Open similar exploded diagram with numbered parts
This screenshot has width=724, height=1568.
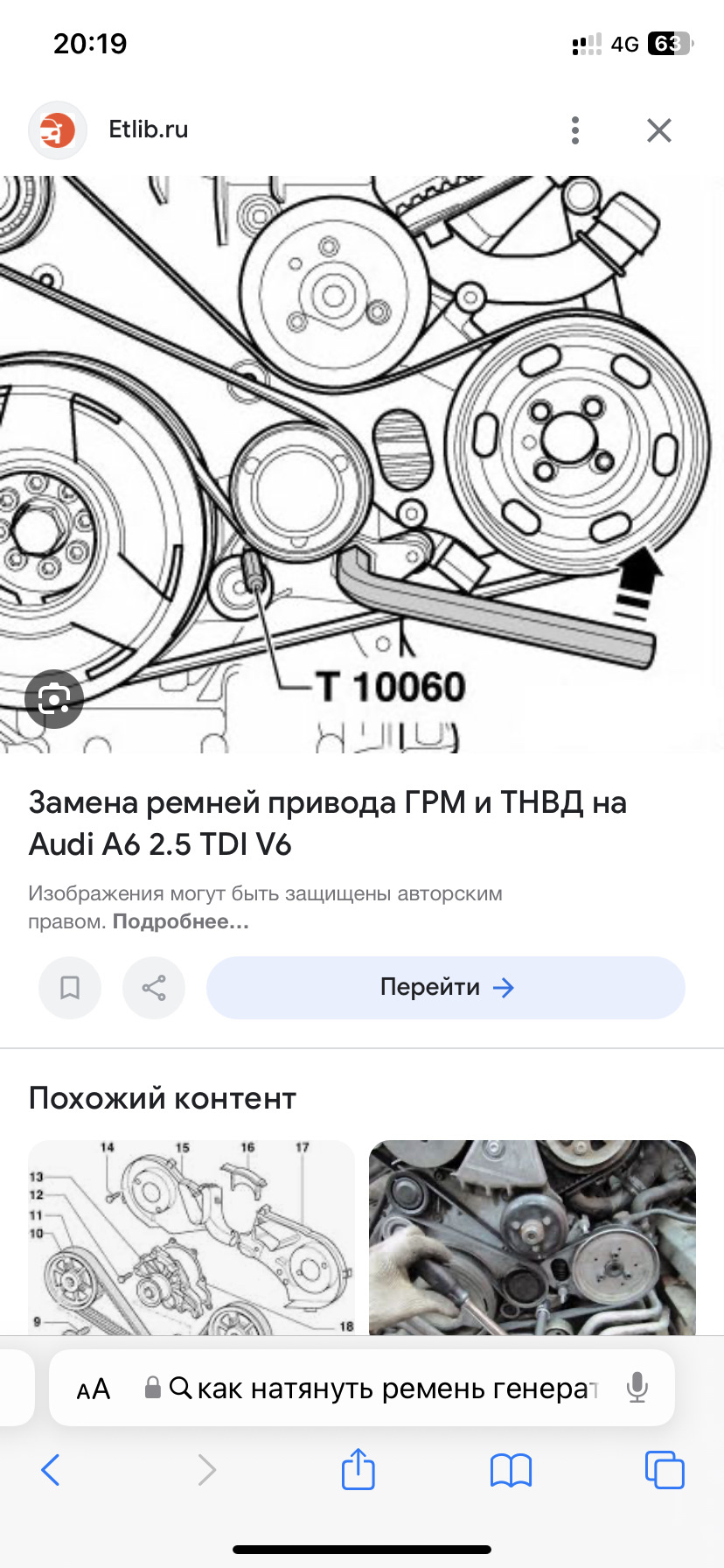pos(191,1235)
